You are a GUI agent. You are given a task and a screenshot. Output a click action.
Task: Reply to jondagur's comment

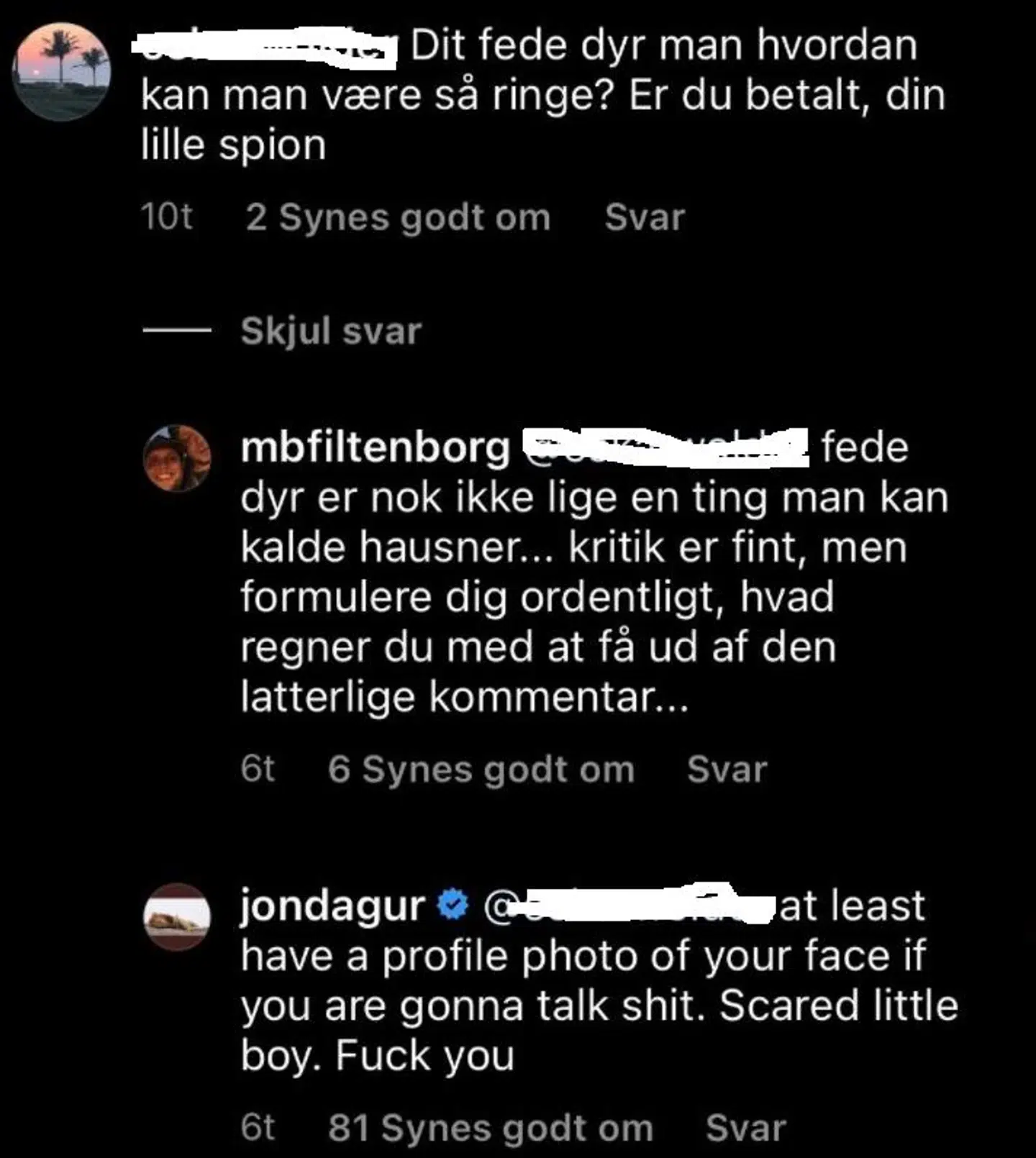[745, 1127]
